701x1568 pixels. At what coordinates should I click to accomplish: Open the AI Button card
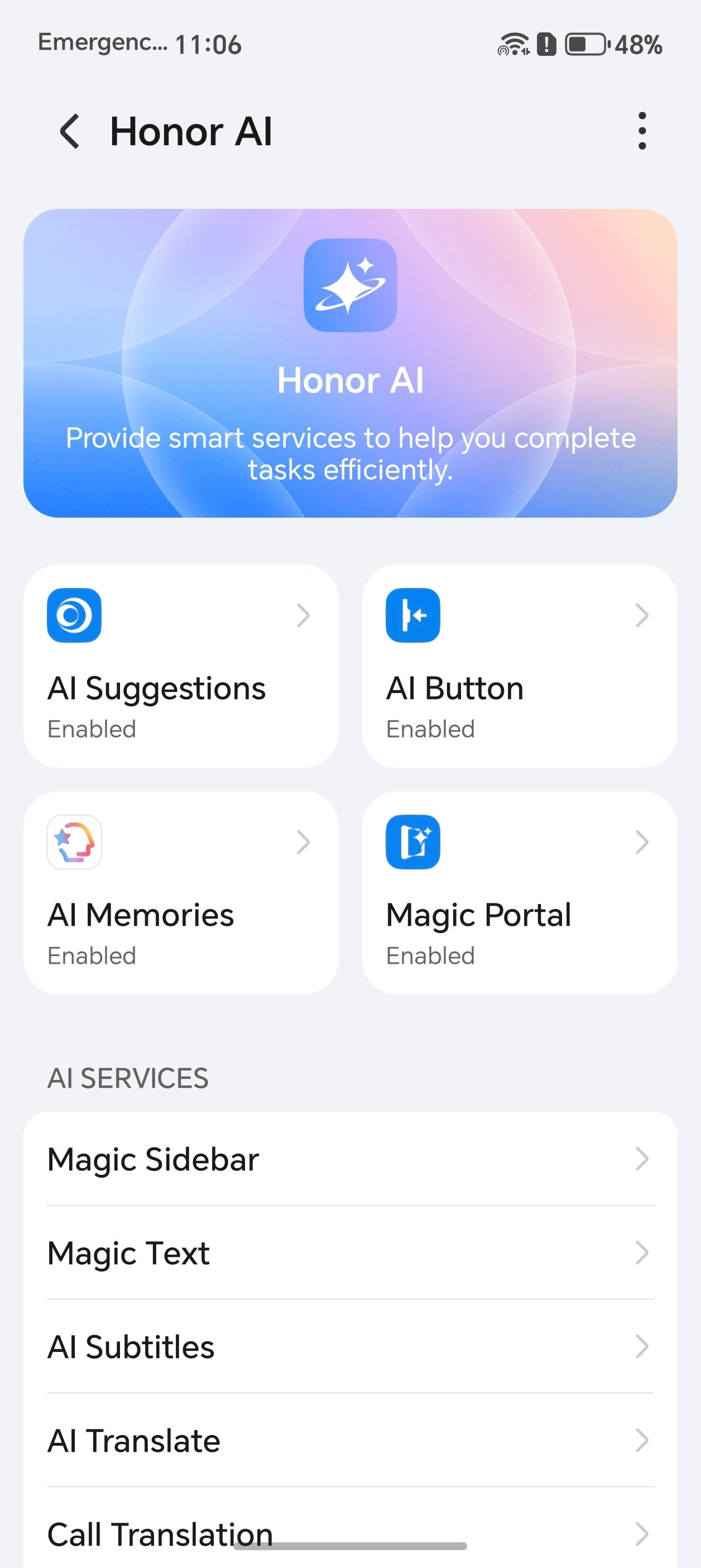click(519, 666)
